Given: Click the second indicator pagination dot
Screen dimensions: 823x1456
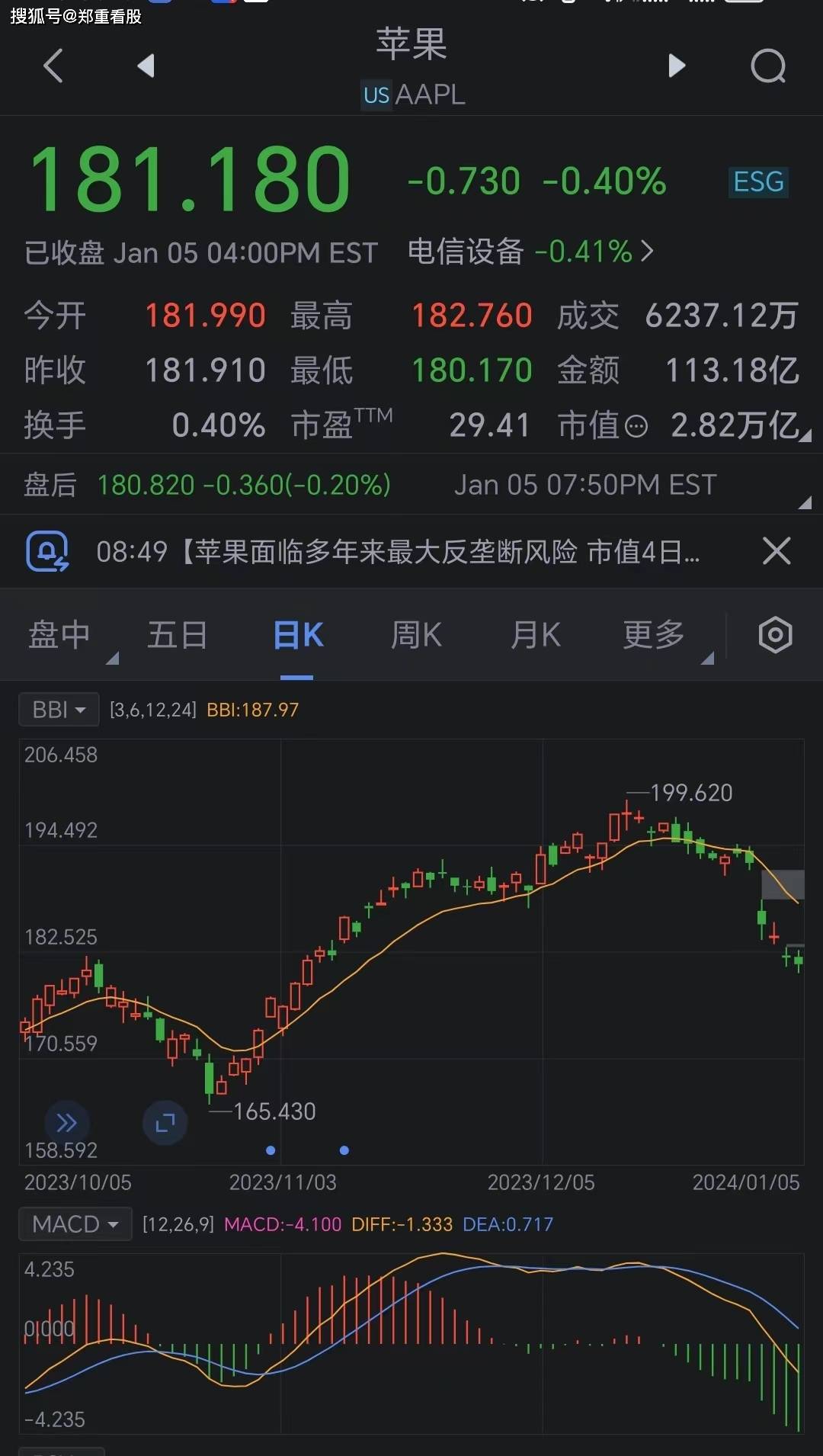Looking at the screenshot, I should click(x=344, y=1152).
